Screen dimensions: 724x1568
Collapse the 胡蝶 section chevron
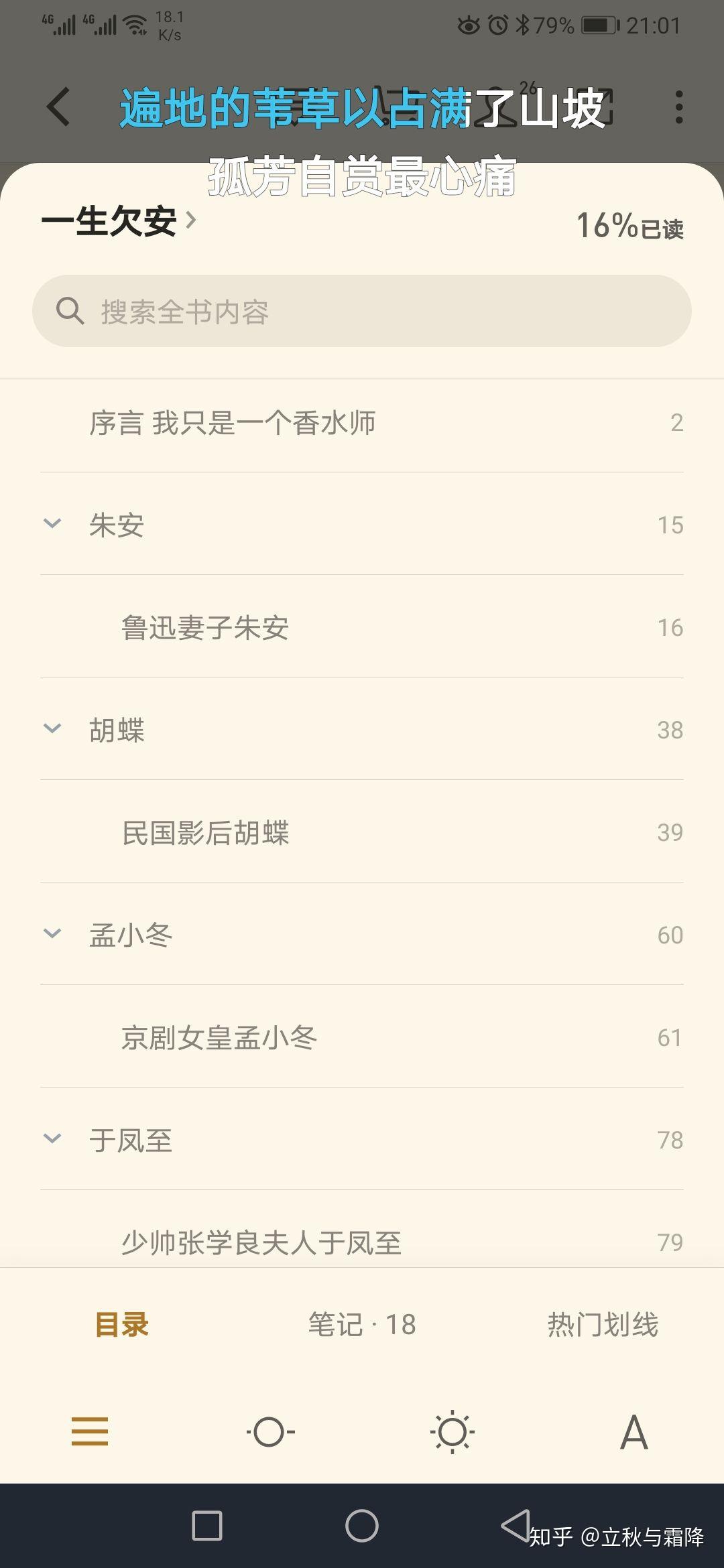coord(52,729)
